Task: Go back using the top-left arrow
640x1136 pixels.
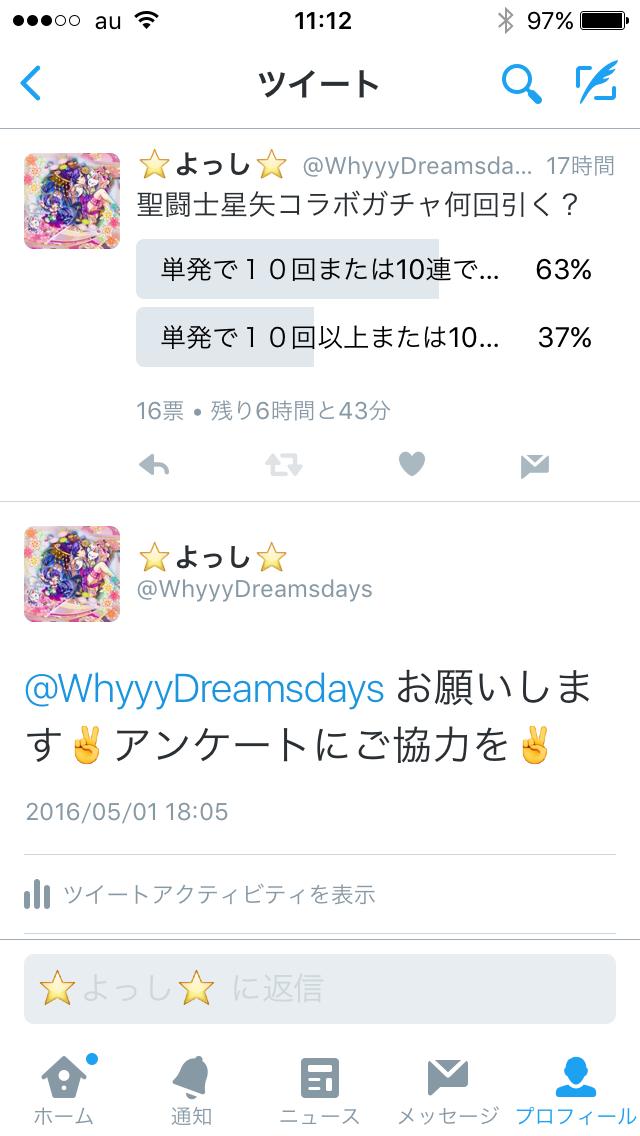Action: (31, 83)
